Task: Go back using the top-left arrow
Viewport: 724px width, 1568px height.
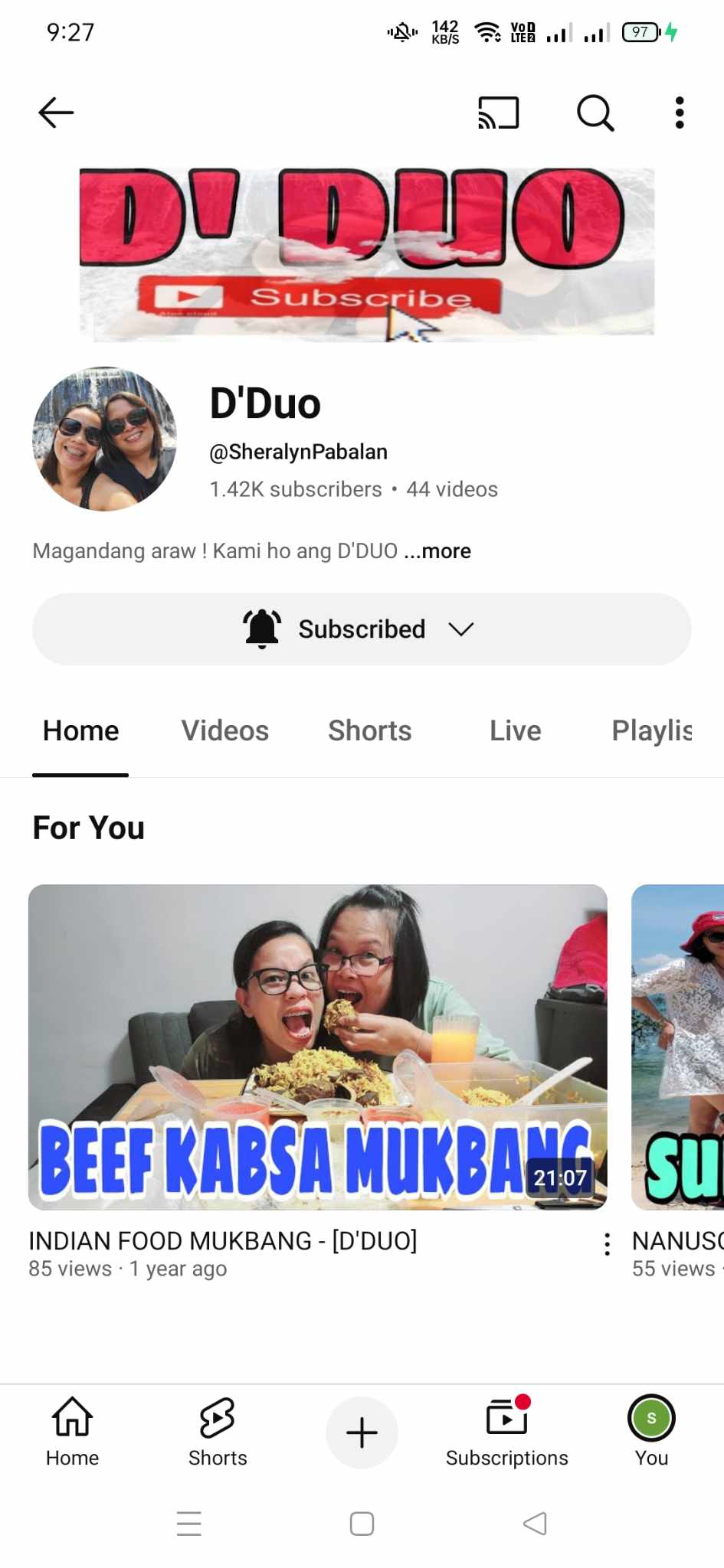Action: pos(56,113)
